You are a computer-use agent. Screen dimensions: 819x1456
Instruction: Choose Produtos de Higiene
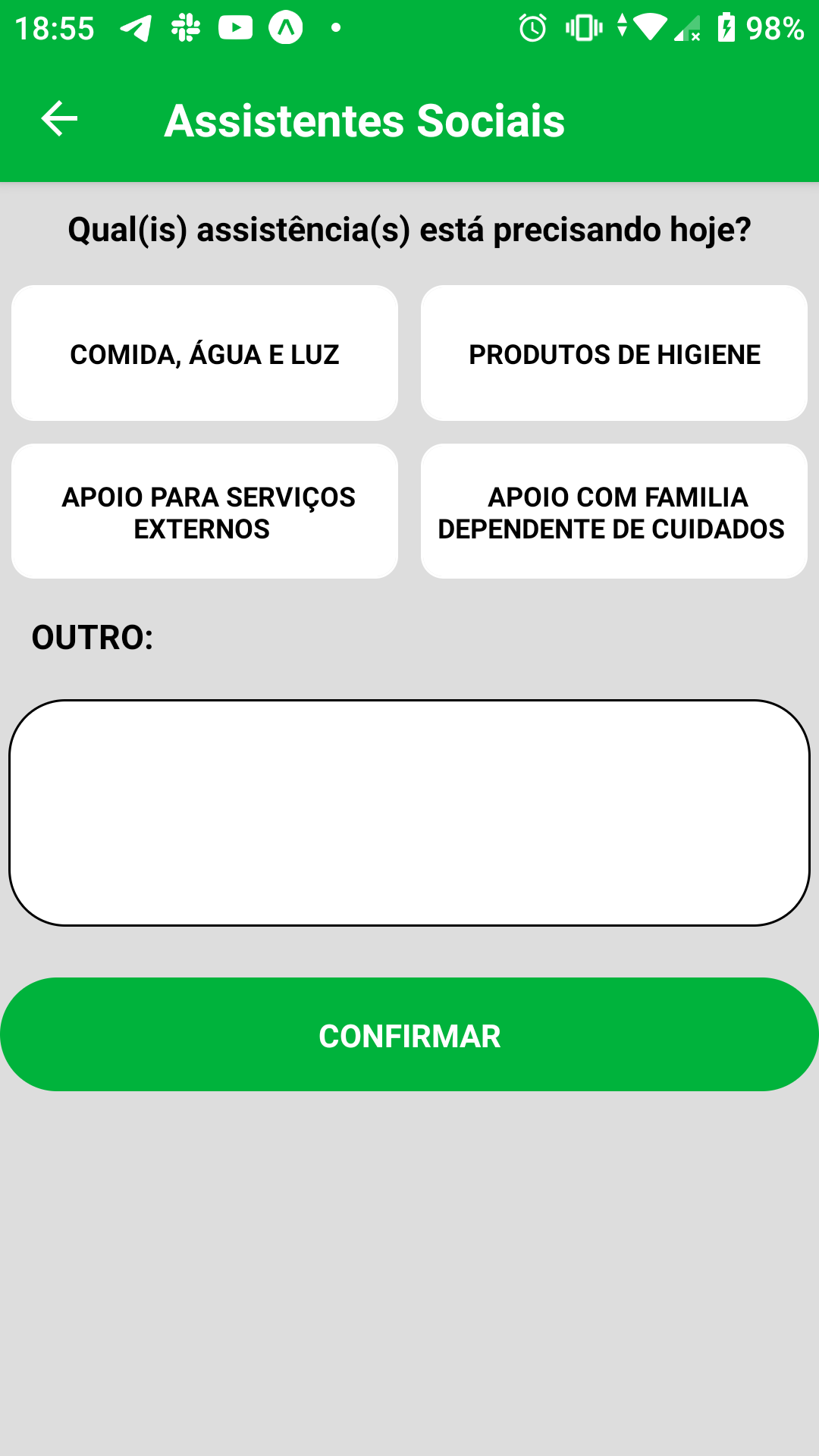coord(614,353)
